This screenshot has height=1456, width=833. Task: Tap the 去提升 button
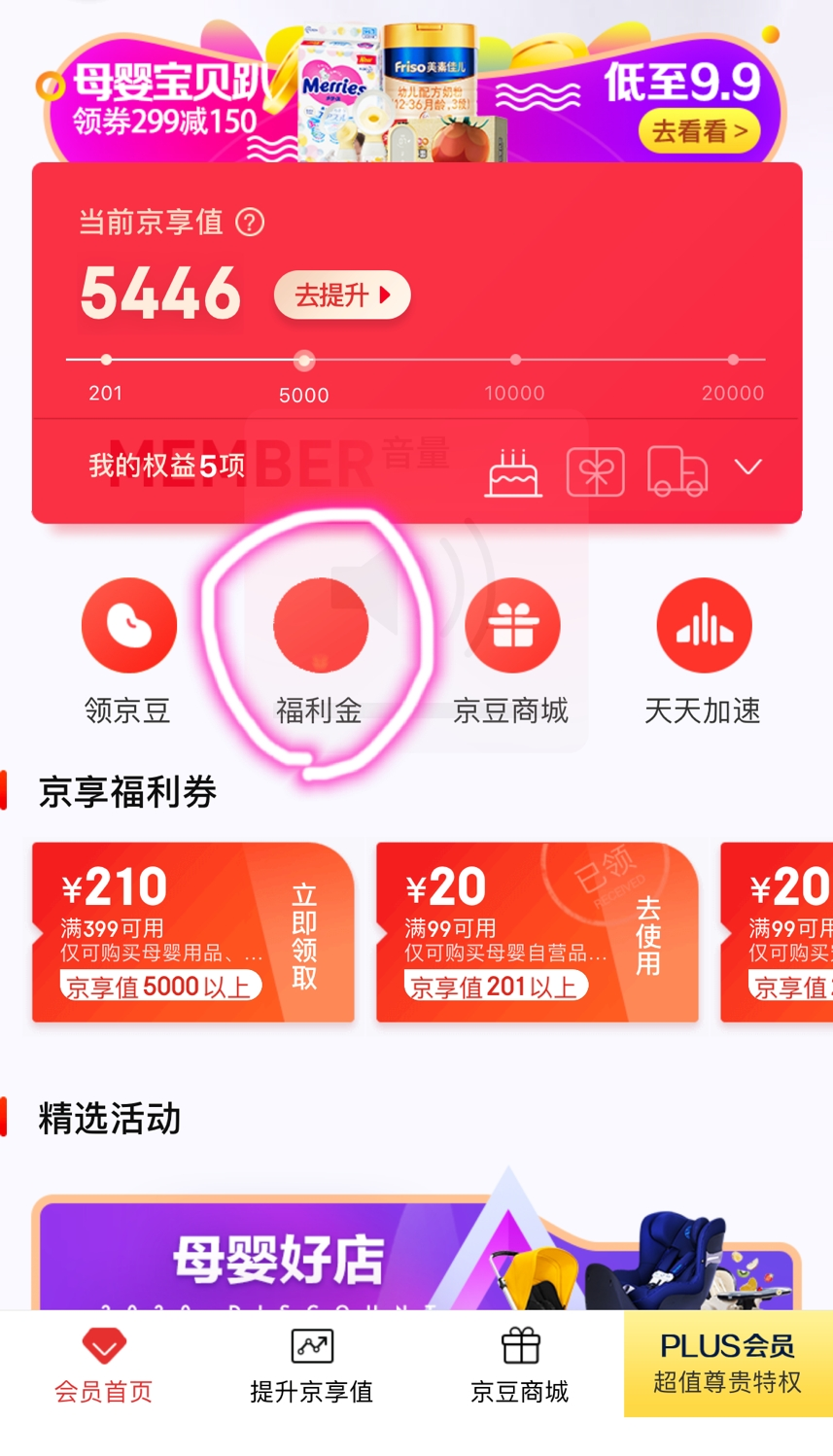341,295
